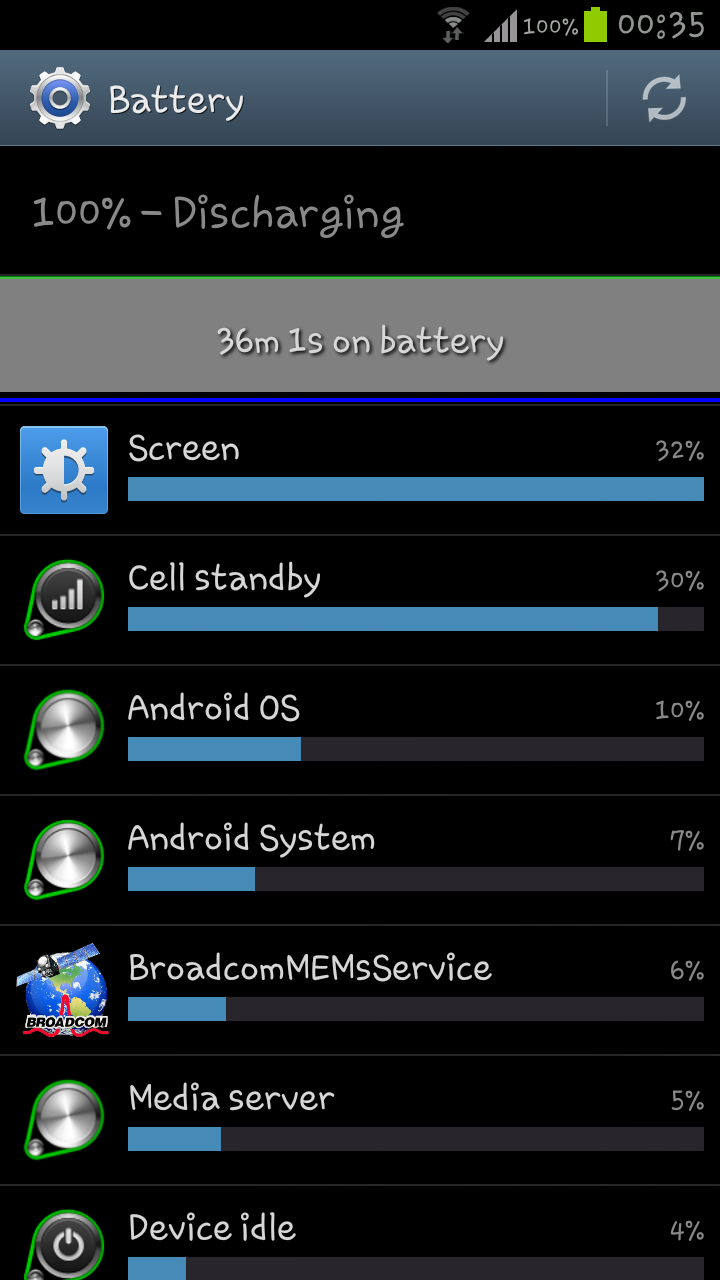Refresh the battery usage stats

coord(664,99)
